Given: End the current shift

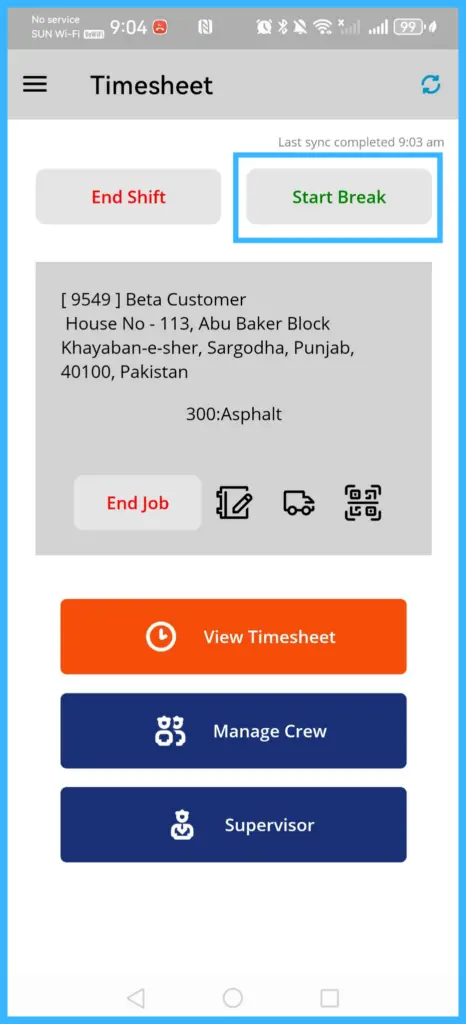Looking at the screenshot, I should click(129, 197).
